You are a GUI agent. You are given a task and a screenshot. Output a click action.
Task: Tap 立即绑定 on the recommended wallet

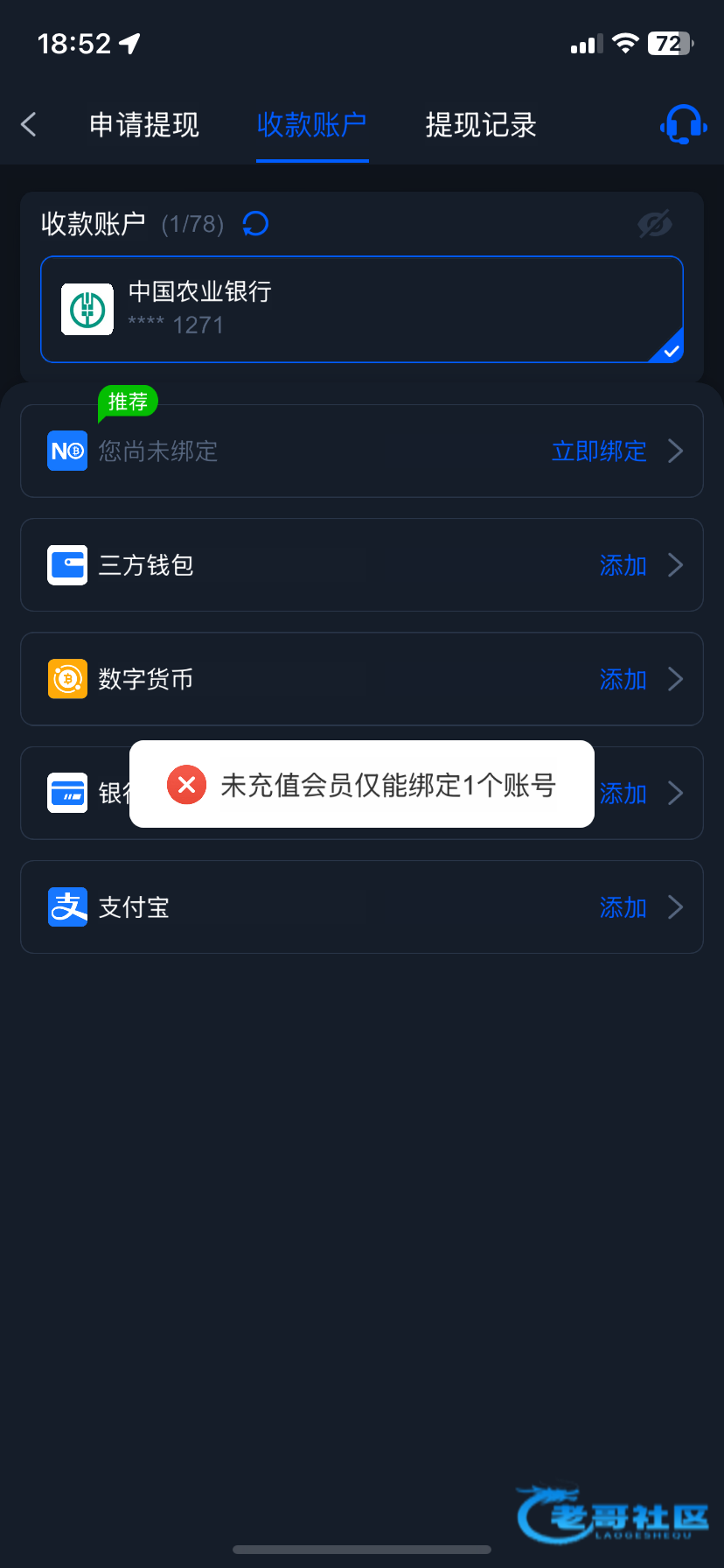[599, 451]
